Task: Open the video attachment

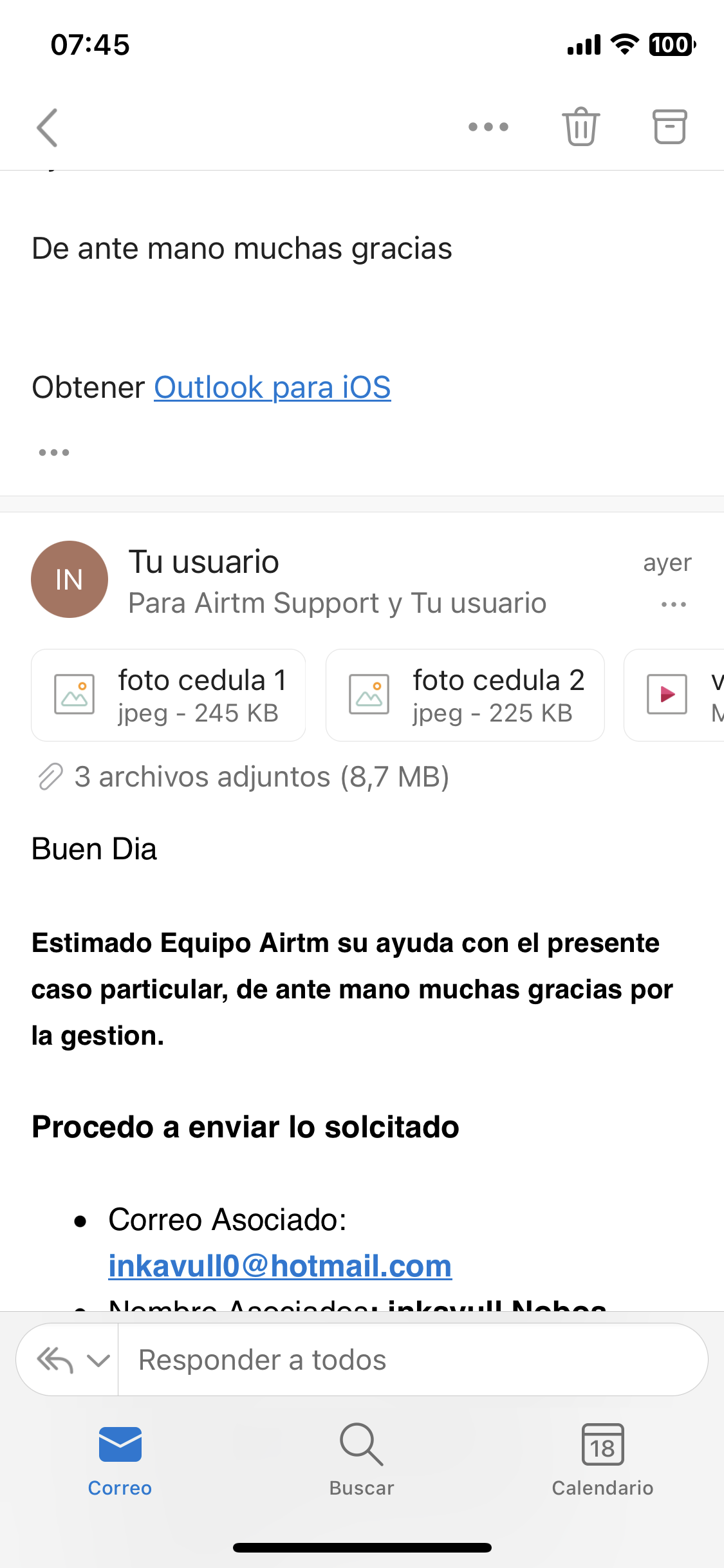Action: click(x=674, y=695)
